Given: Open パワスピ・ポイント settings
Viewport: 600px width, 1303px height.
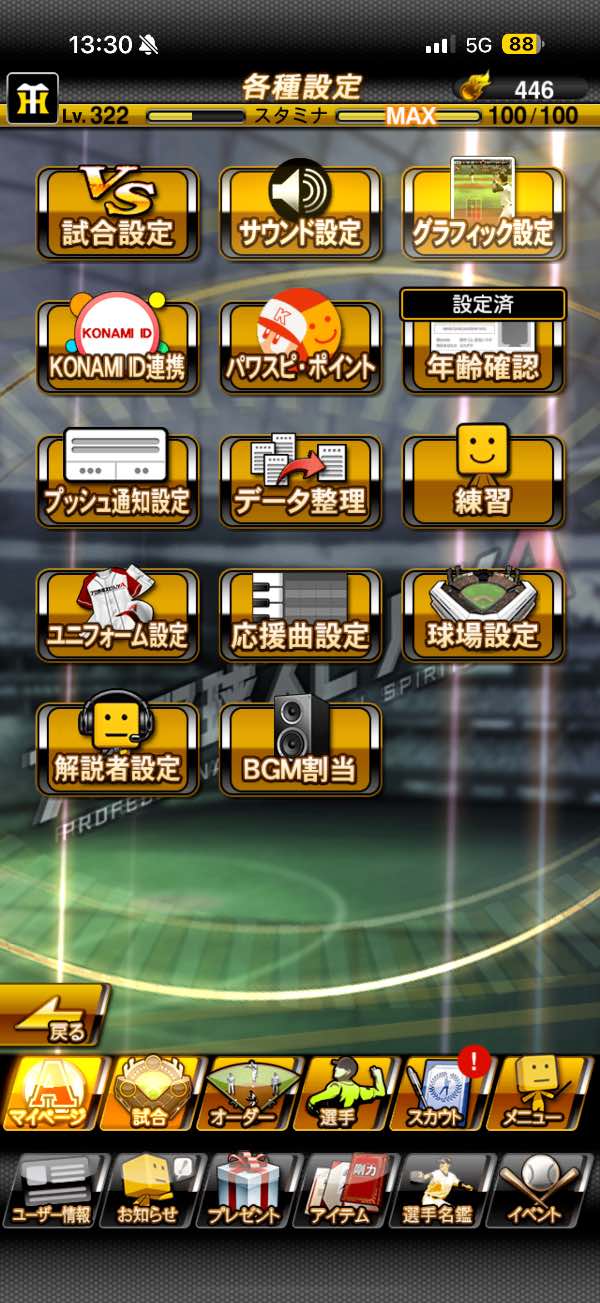Looking at the screenshot, I should (300, 348).
